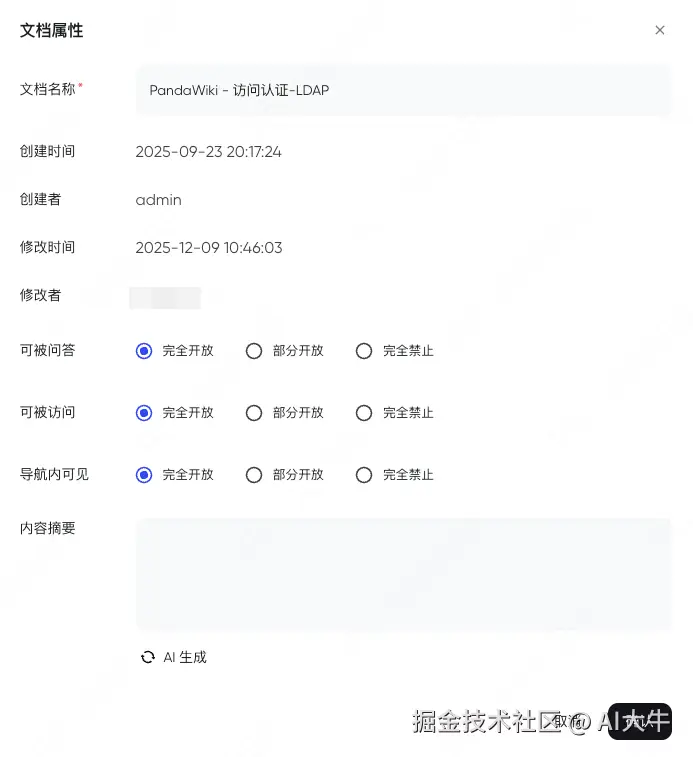Select 完全开放 for 可被问答

coord(144,351)
